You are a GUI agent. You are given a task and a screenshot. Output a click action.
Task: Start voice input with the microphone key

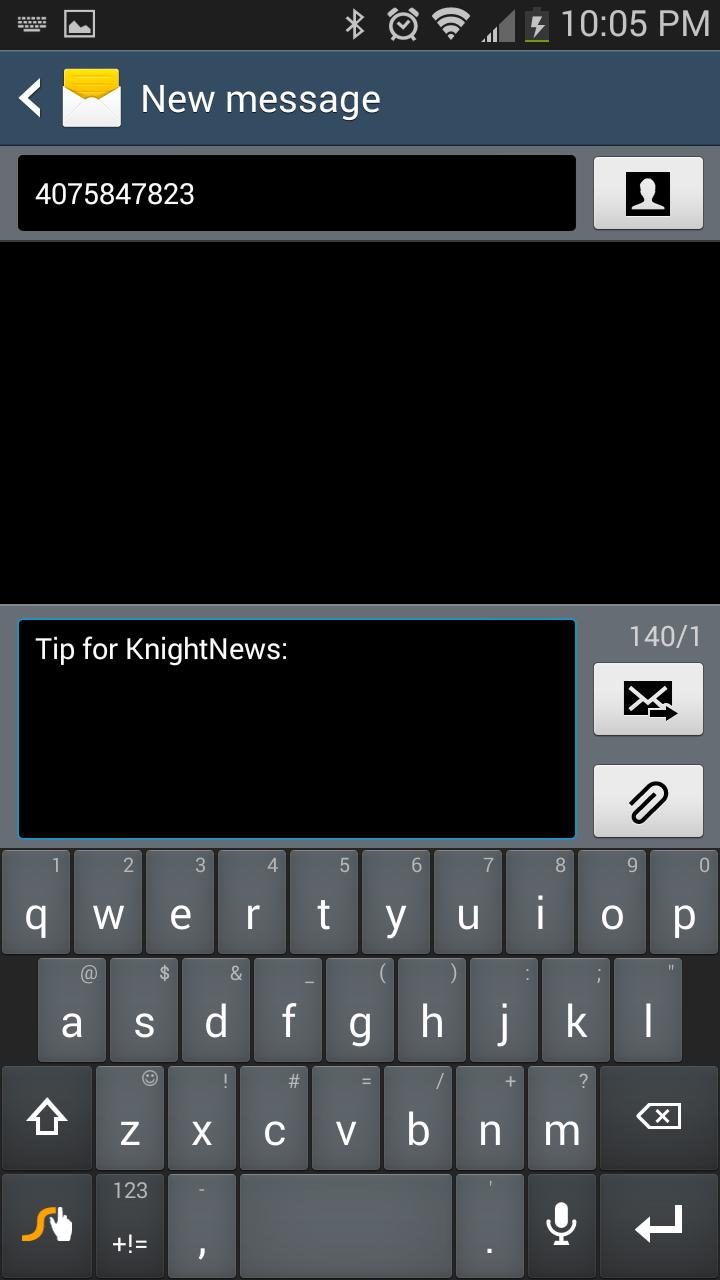coord(561,1225)
